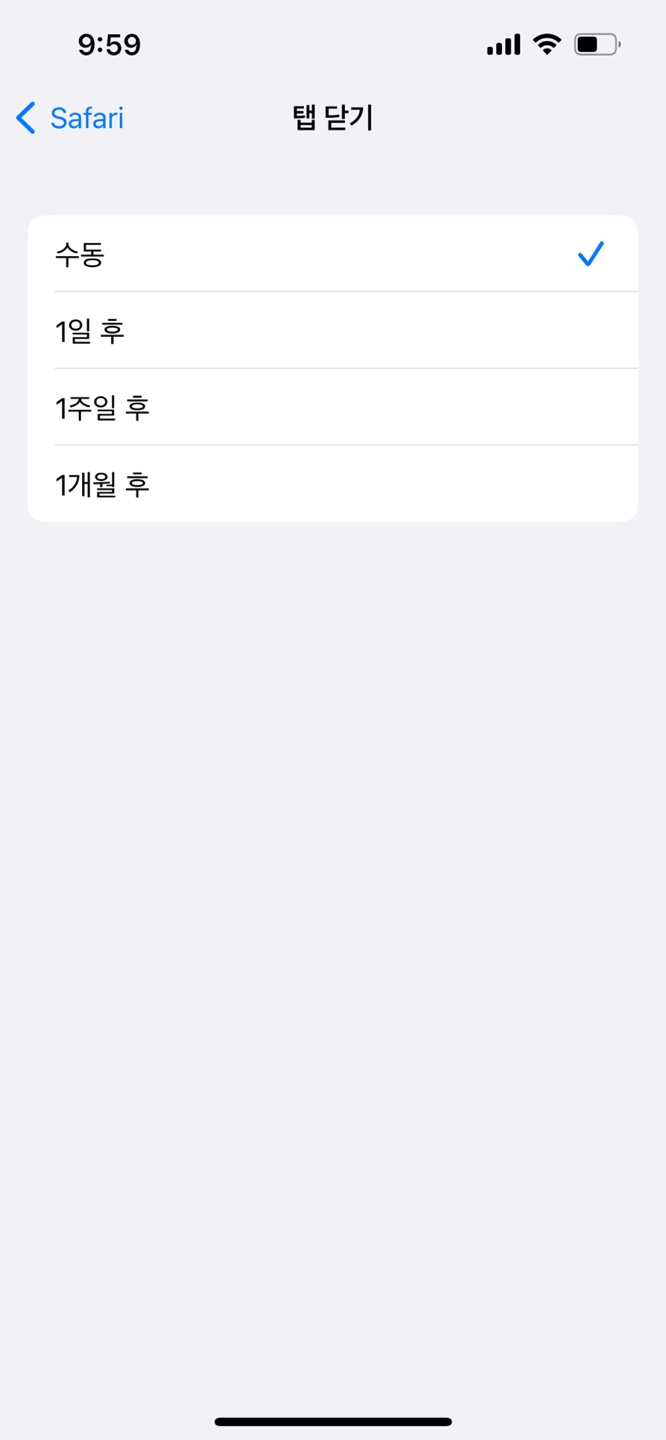Pick the 1개월 후 option
The height and width of the screenshot is (1440, 666).
click(333, 484)
